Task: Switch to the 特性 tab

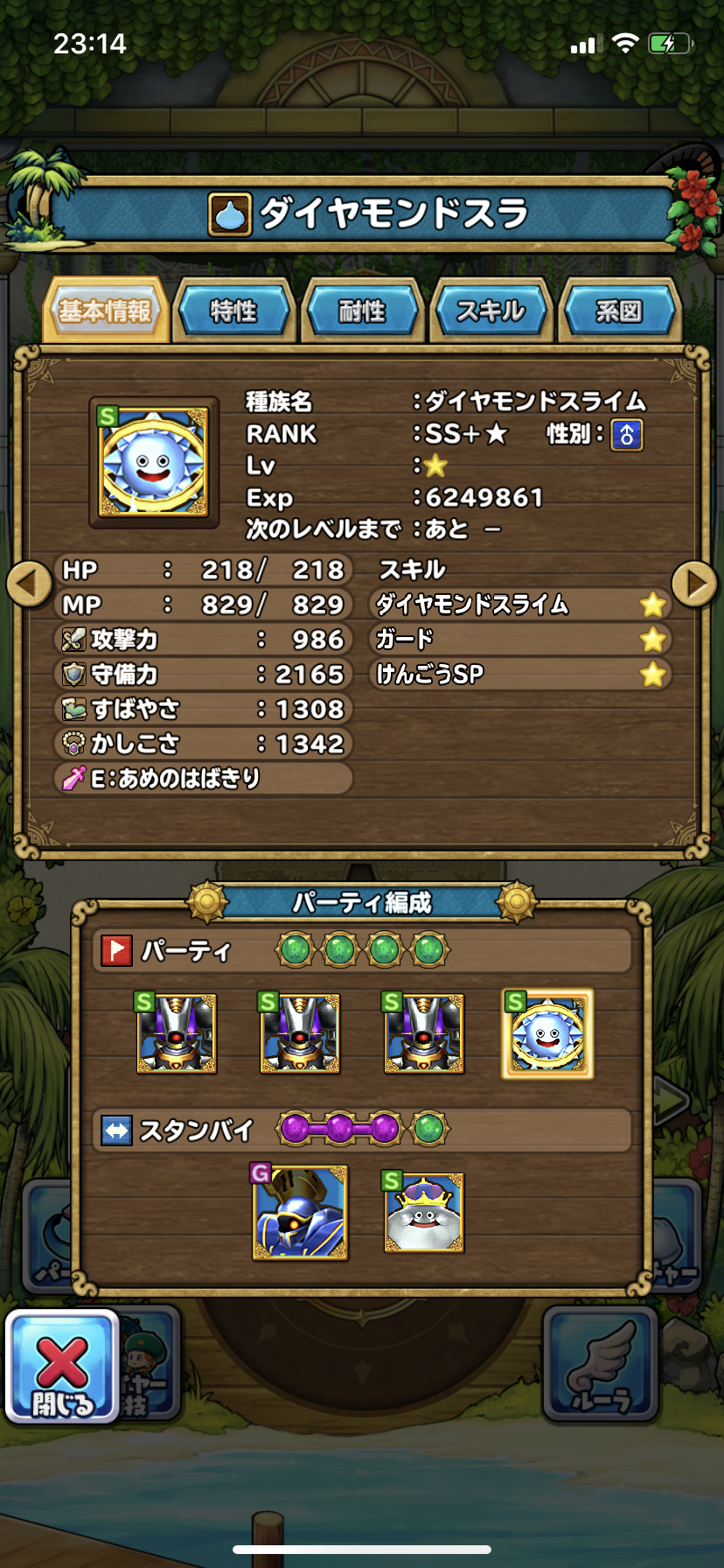Action: [x=233, y=311]
